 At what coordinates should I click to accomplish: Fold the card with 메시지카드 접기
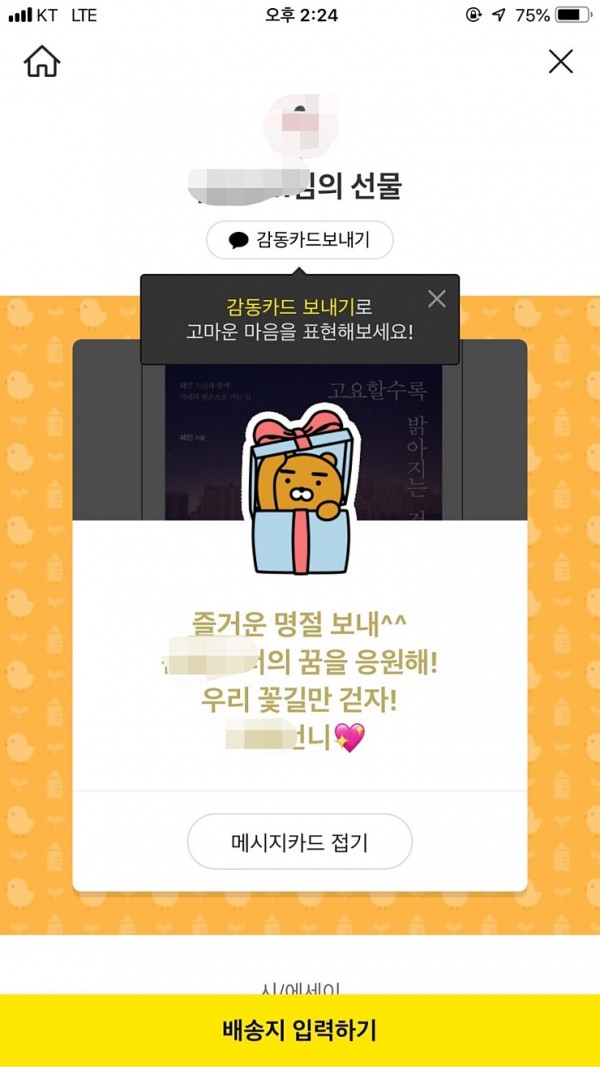click(x=300, y=842)
